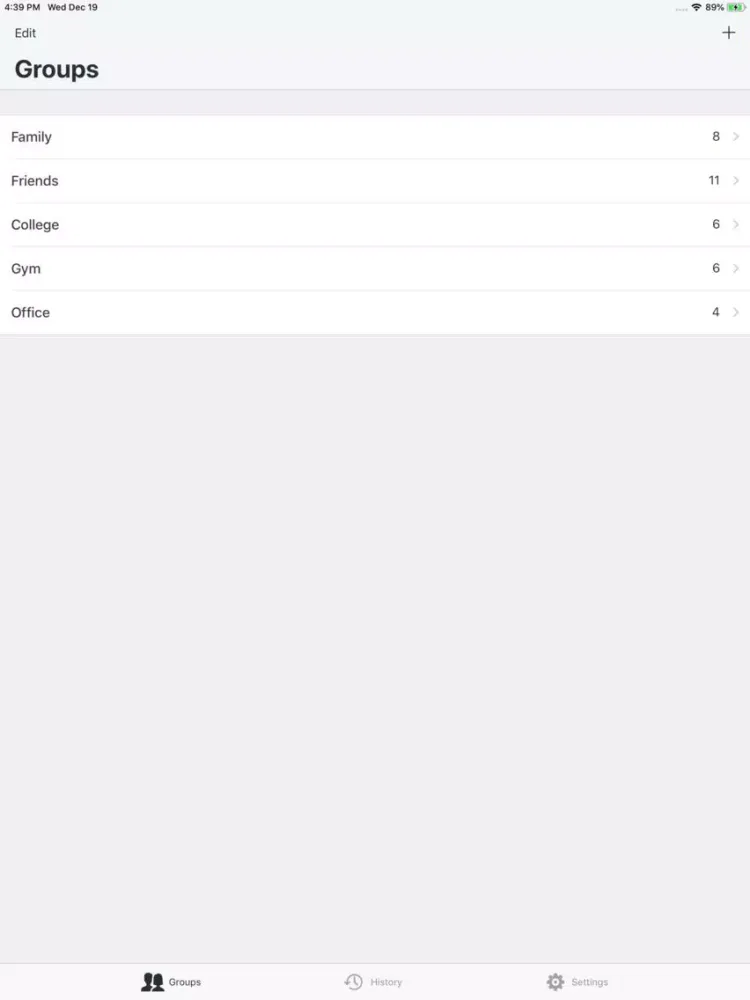Select the College group
The height and width of the screenshot is (1000, 750).
375,225
